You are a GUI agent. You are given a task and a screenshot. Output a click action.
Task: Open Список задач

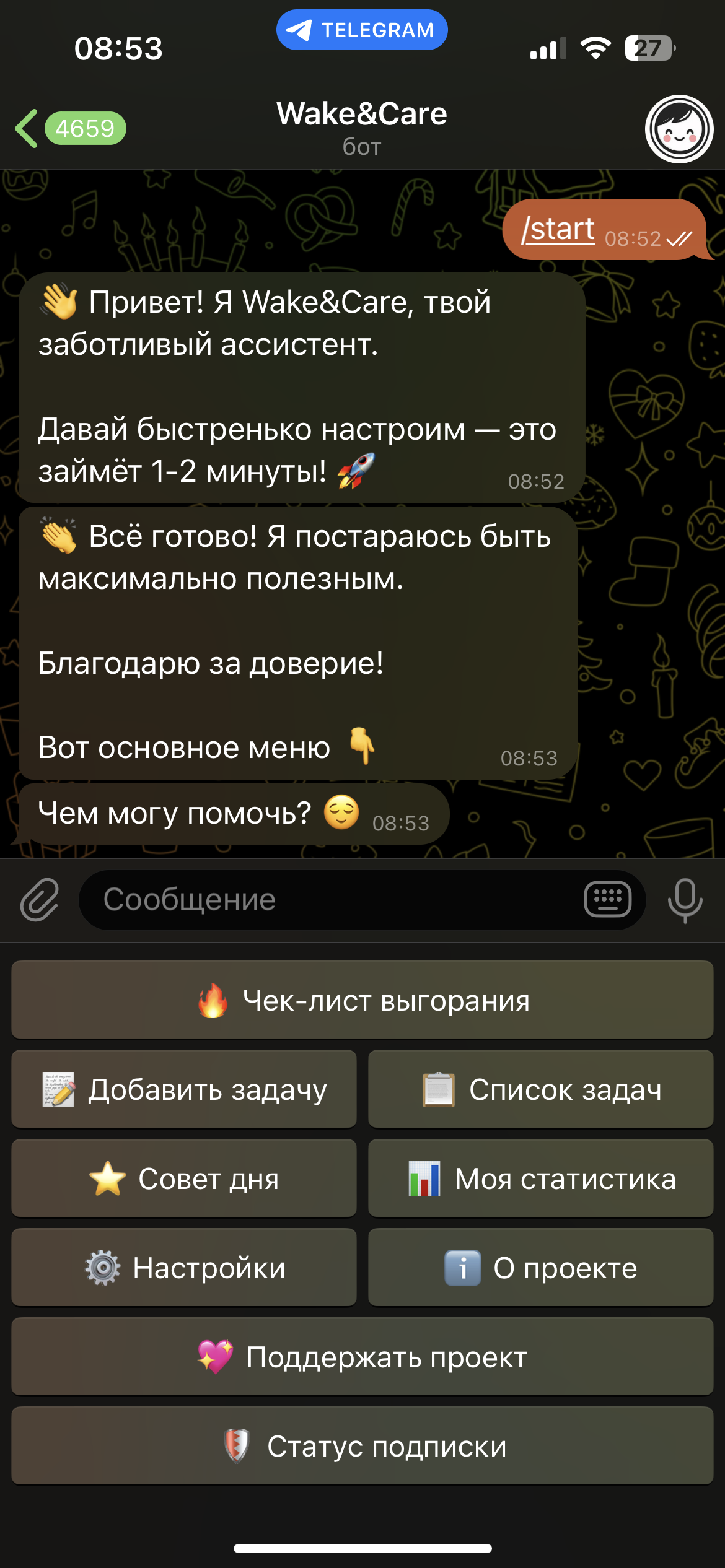541,1089
